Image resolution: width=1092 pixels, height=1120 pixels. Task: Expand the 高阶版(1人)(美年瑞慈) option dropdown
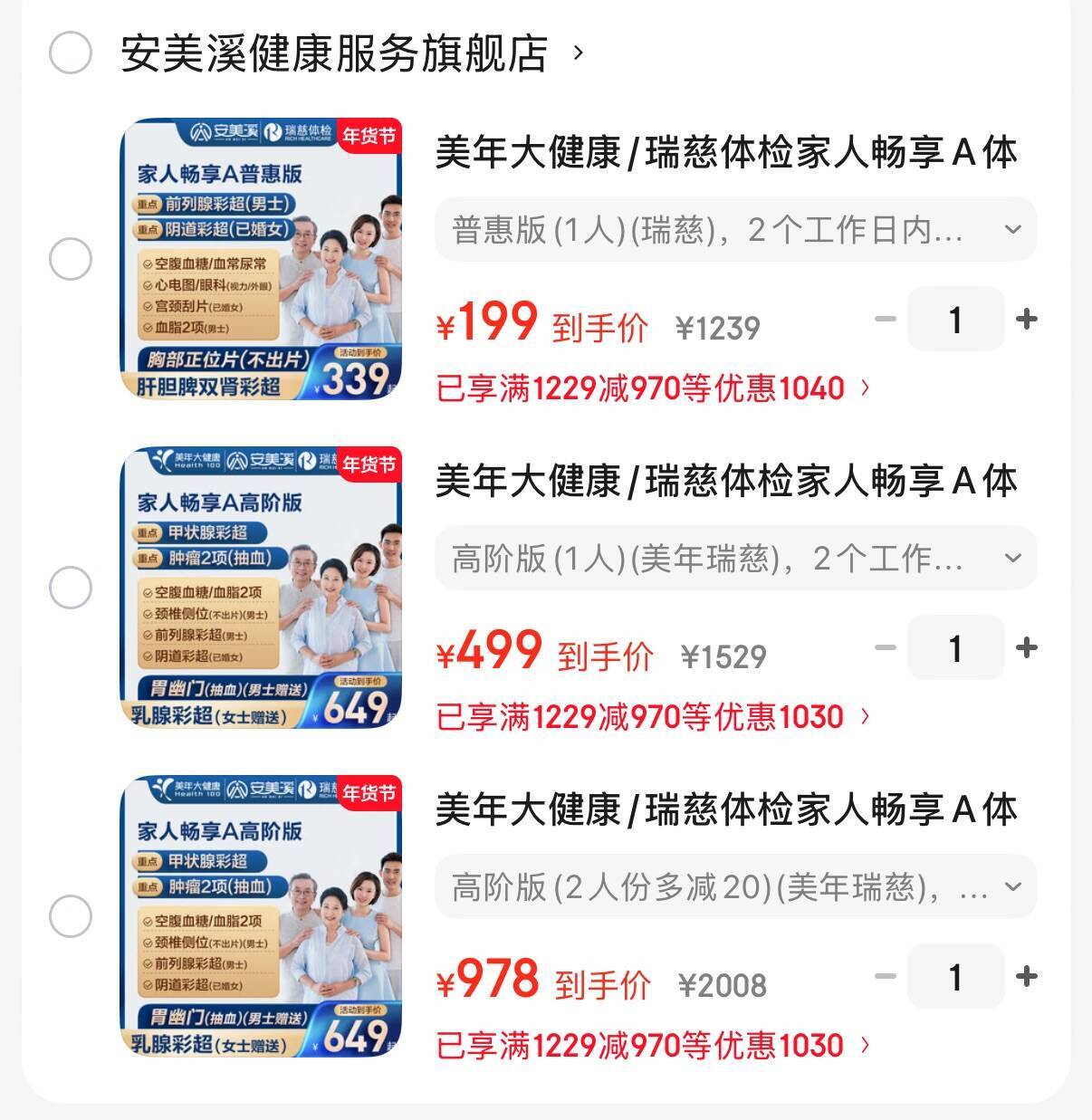[x=735, y=559]
